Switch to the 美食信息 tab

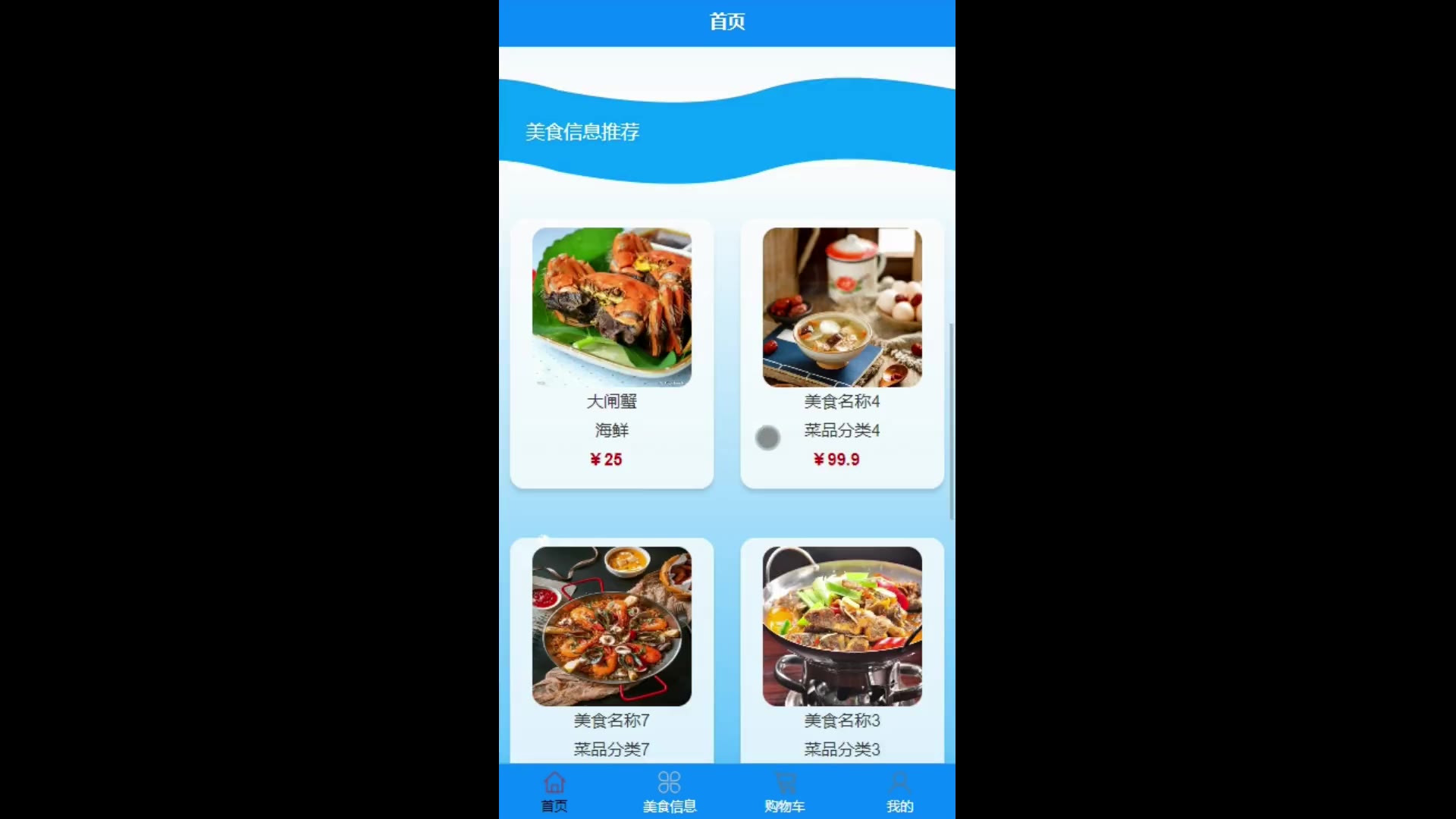(x=669, y=792)
